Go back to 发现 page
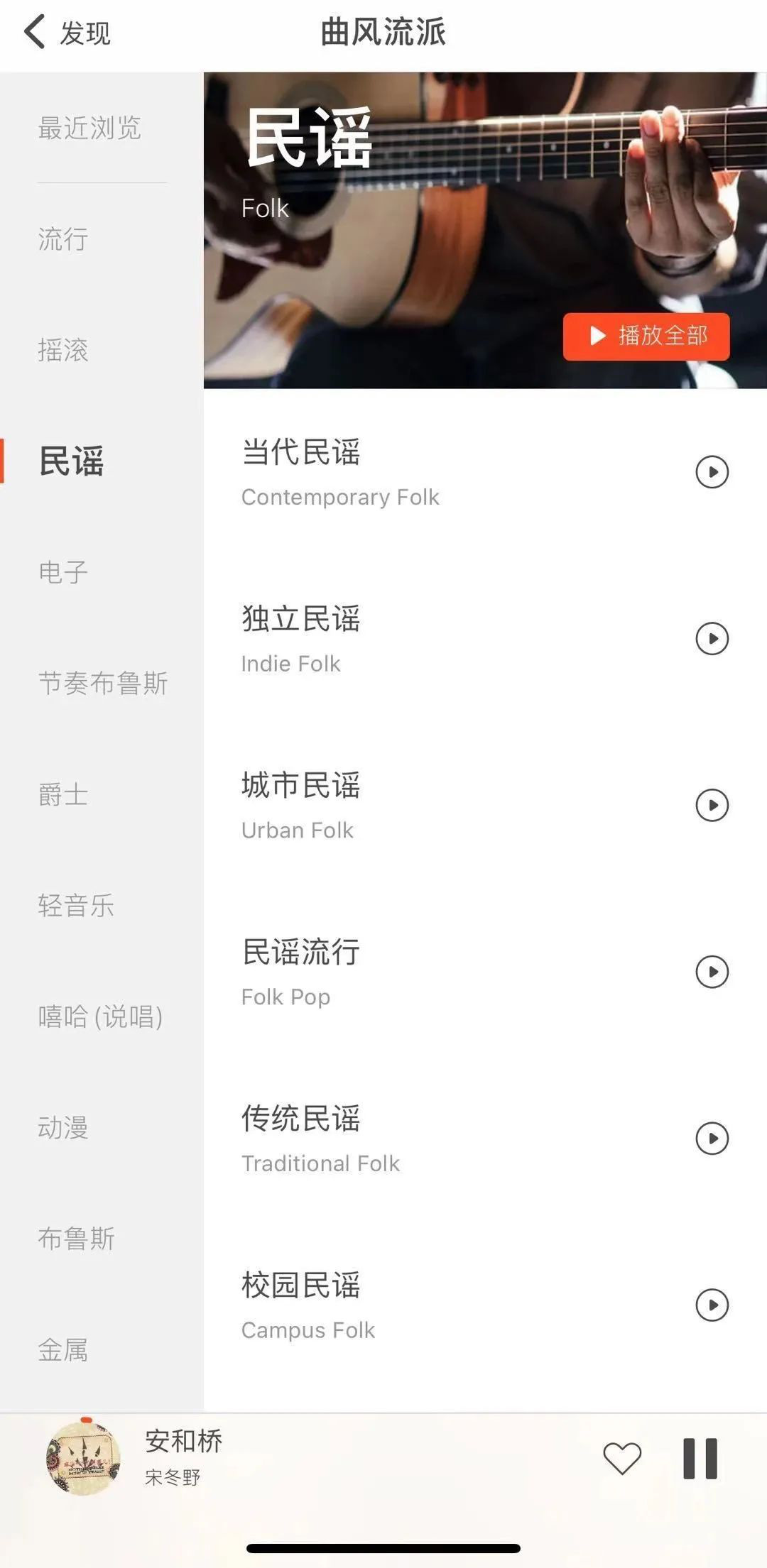Screen dimensions: 767x1568 coord(67,33)
